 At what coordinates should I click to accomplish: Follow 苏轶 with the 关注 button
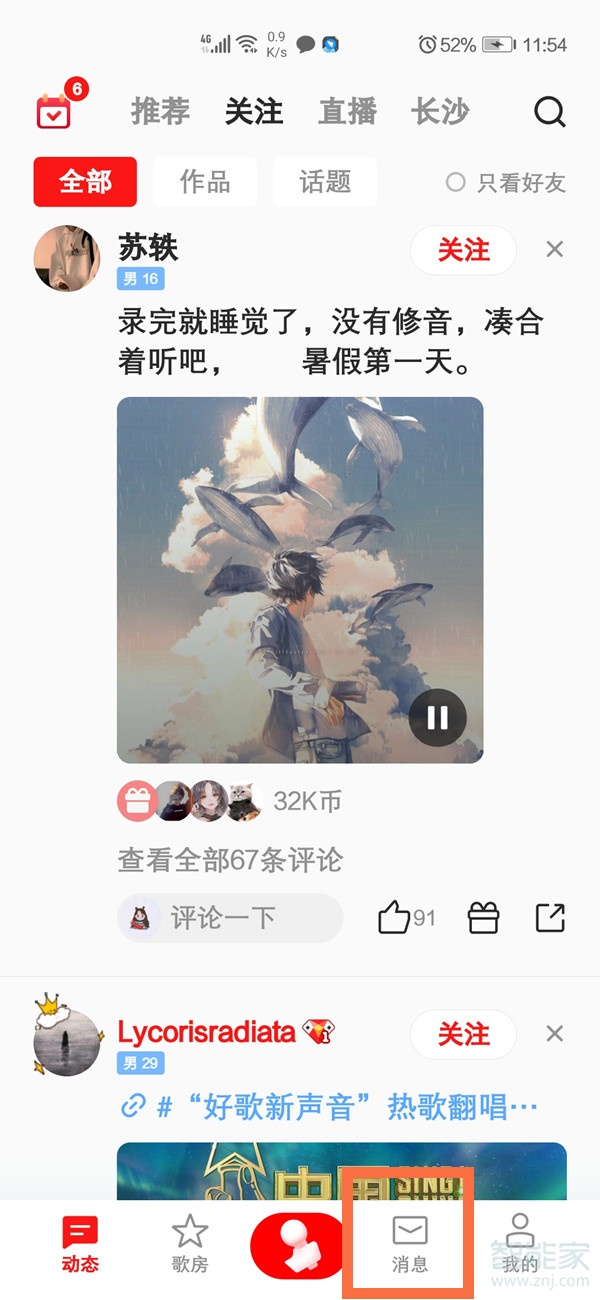[x=463, y=250]
